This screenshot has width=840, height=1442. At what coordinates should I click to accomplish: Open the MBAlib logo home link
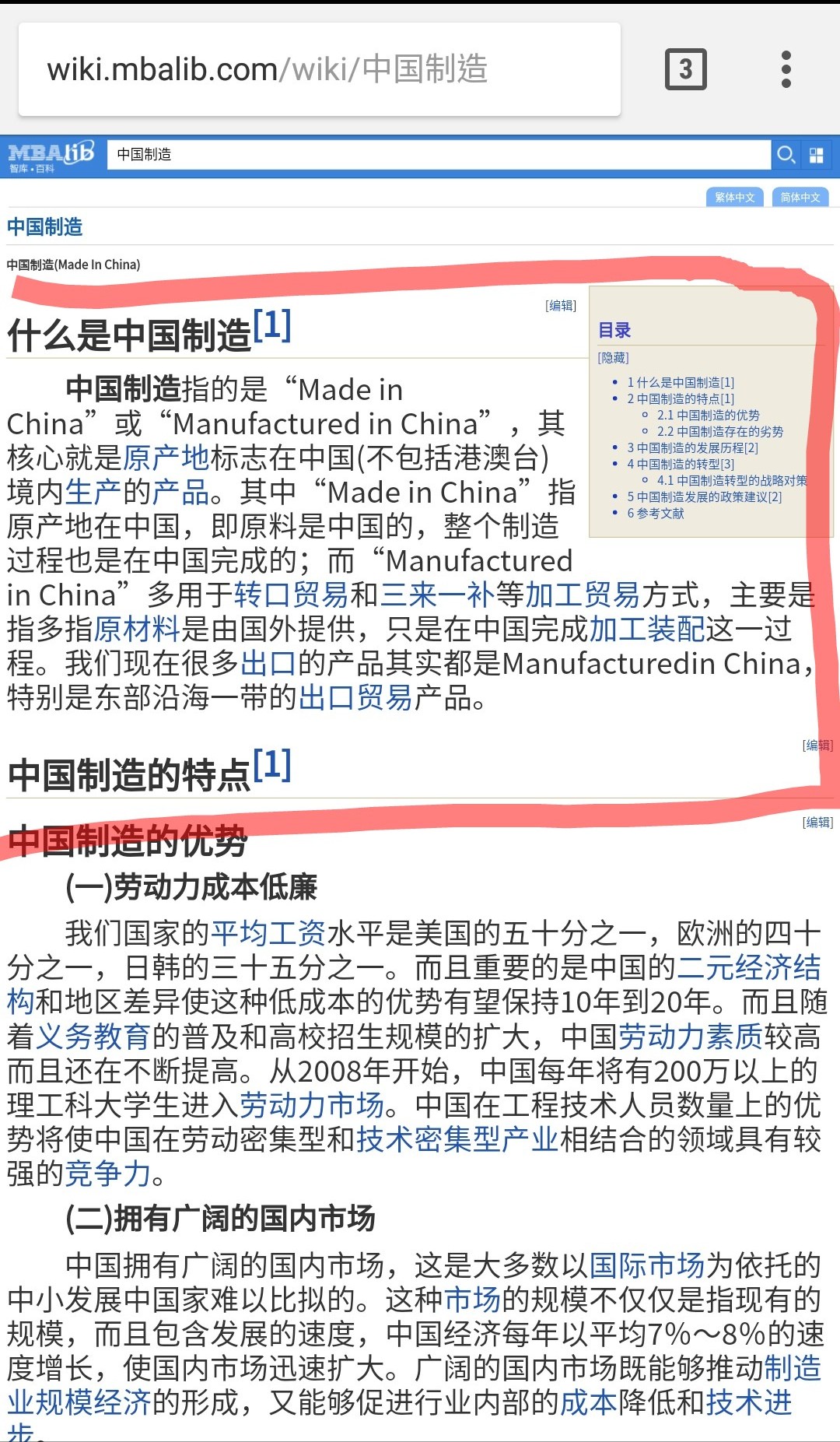pyautogui.click(x=51, y=155)
